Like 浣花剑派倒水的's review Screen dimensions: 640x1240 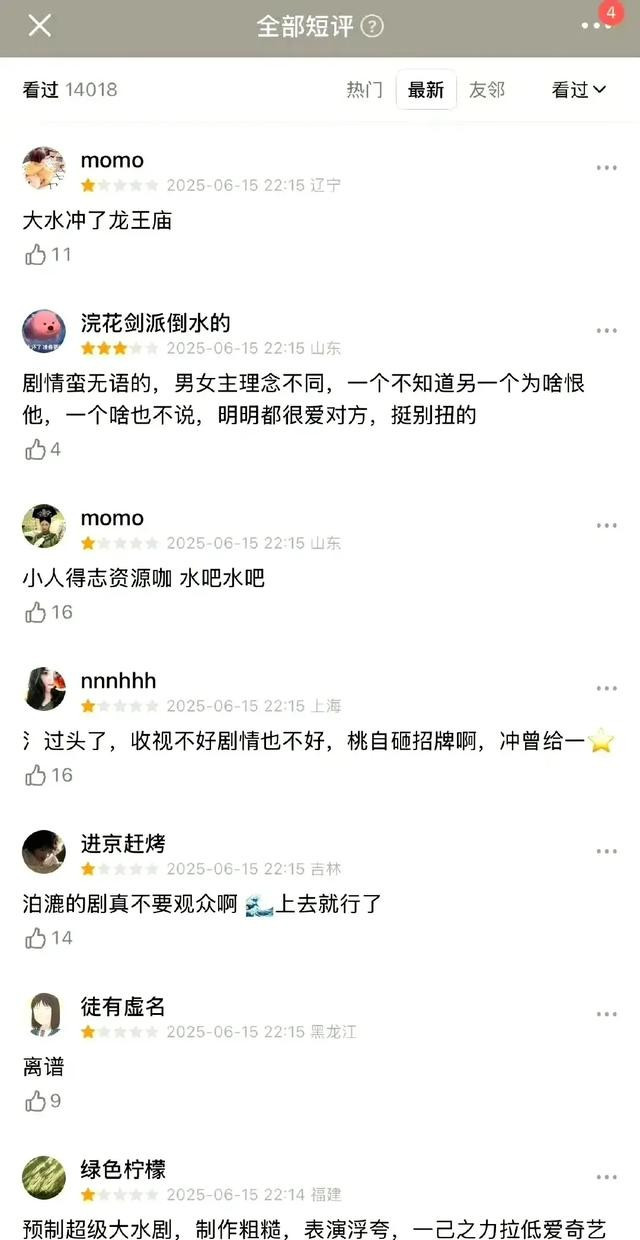[36, 450]
